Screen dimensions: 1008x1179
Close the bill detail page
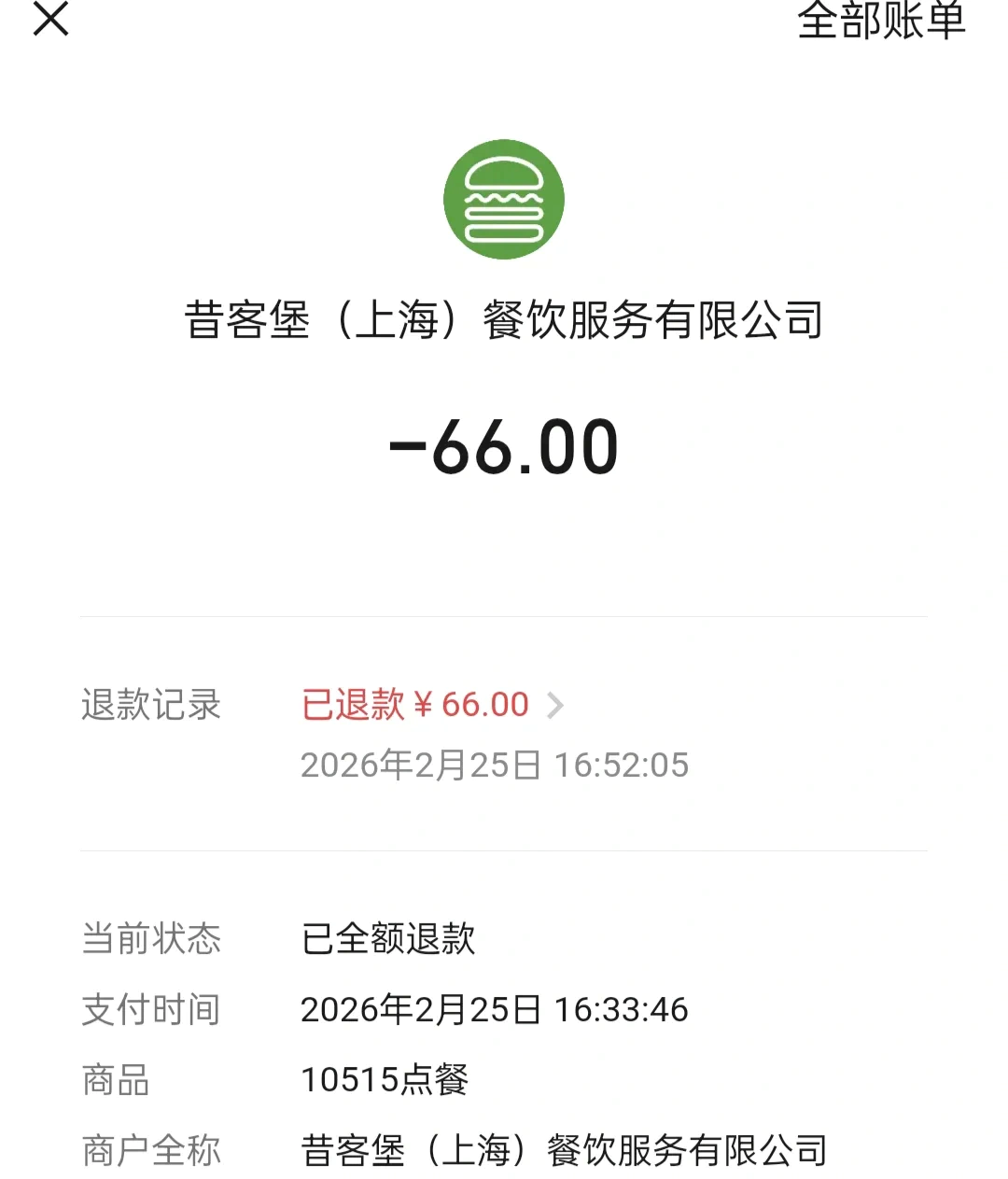pos(51,19)
